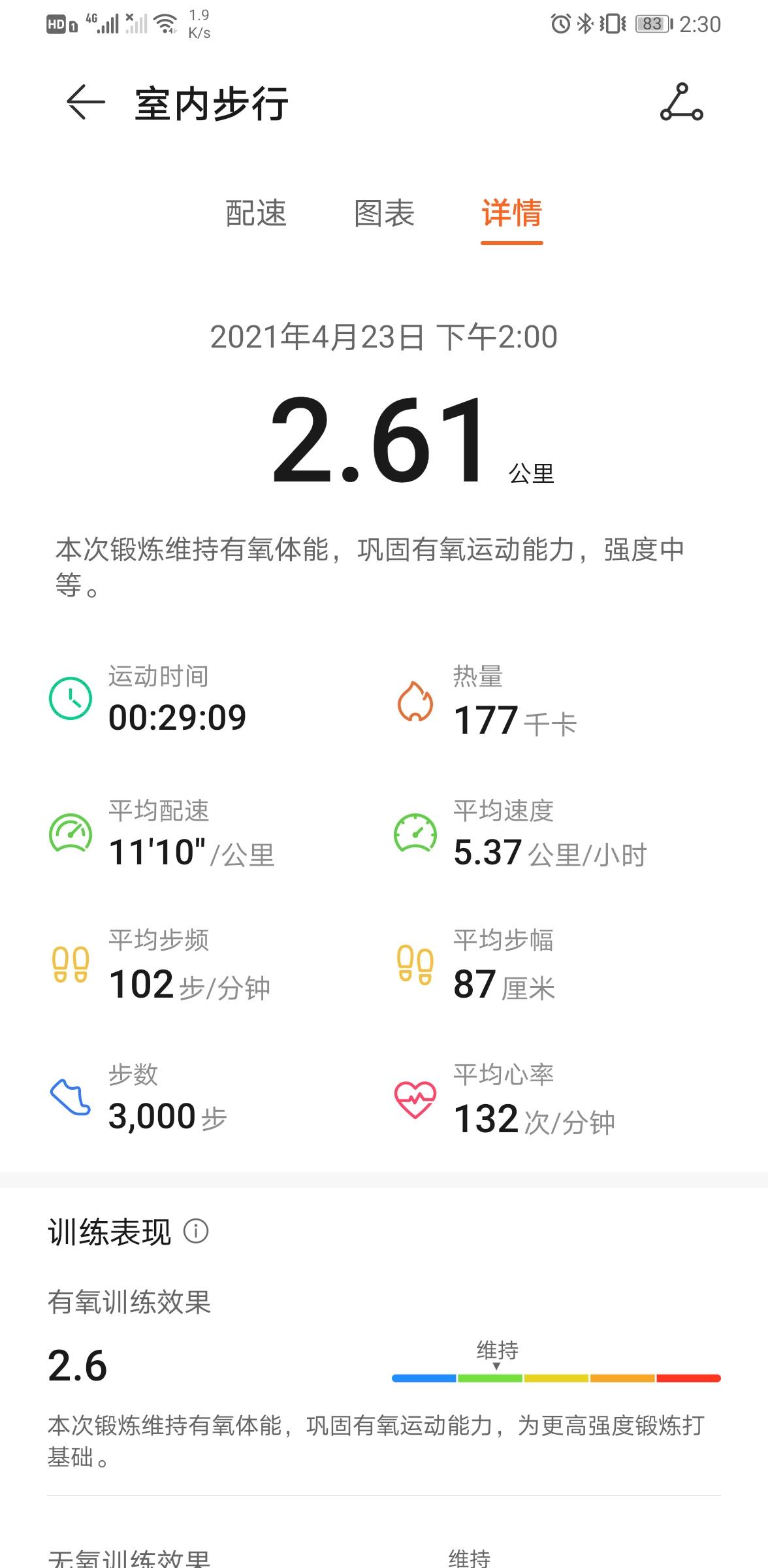Go back from the indoor walk page
This screenshot has height=1568, width=768.
86,103
